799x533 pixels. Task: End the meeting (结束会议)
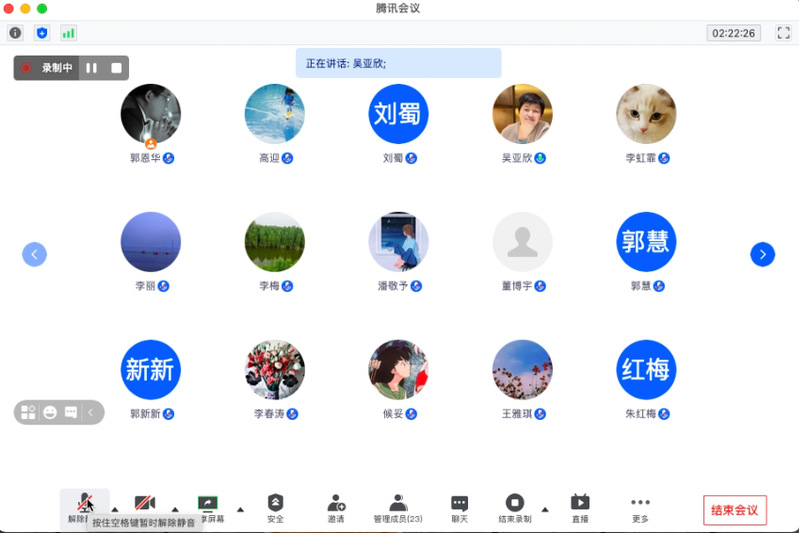coord(734,510)
